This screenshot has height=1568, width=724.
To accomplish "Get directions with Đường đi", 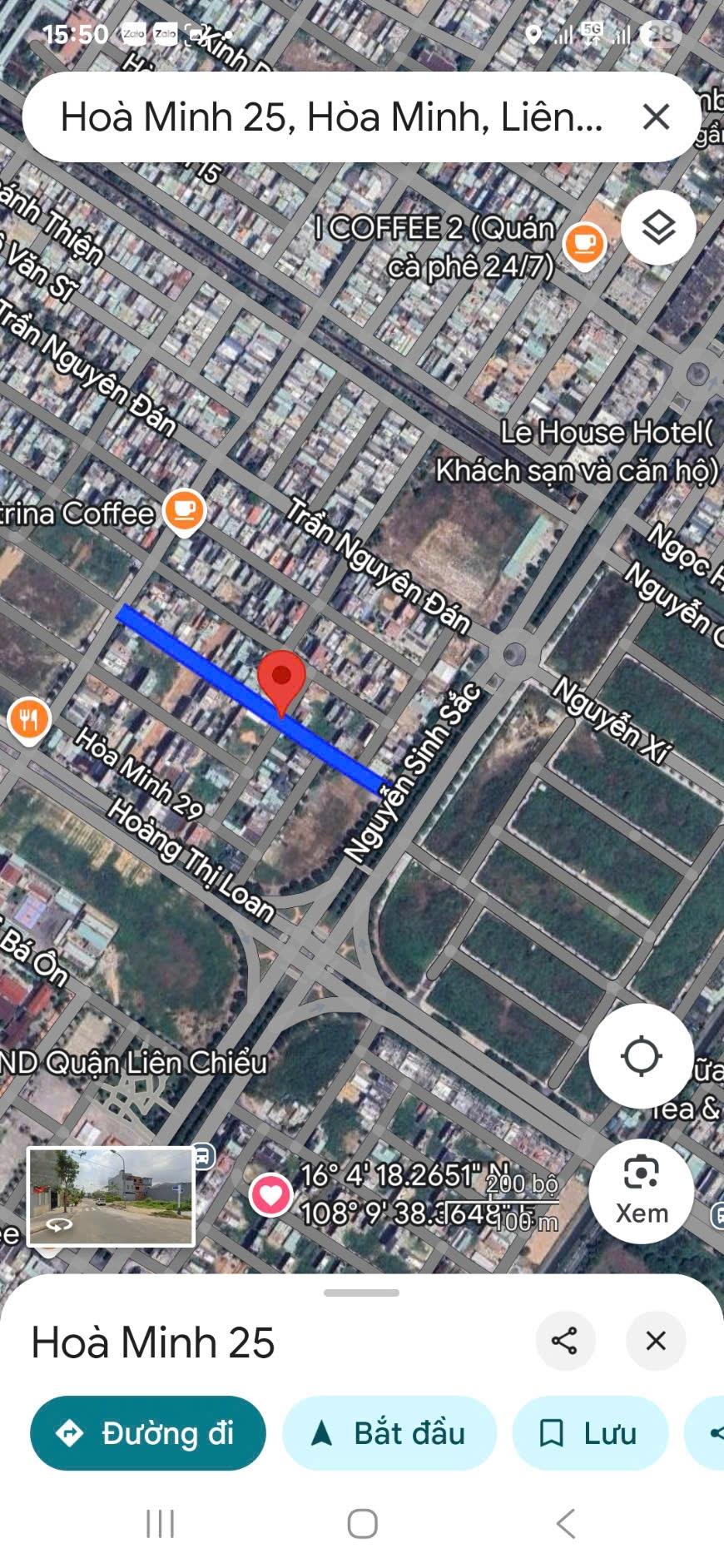I will click(x=148, y=1433).
